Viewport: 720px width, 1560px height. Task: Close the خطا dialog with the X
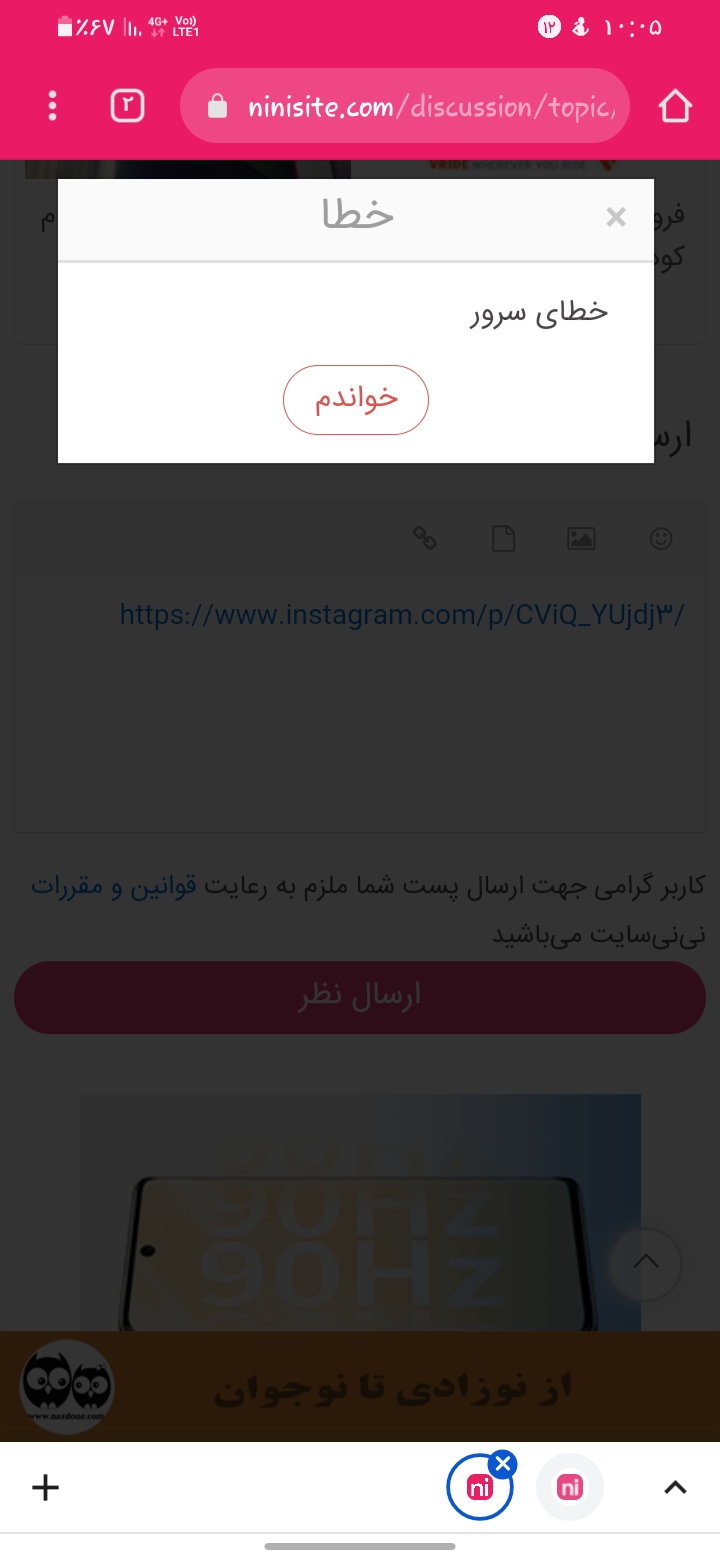click(x=616, y=217)
